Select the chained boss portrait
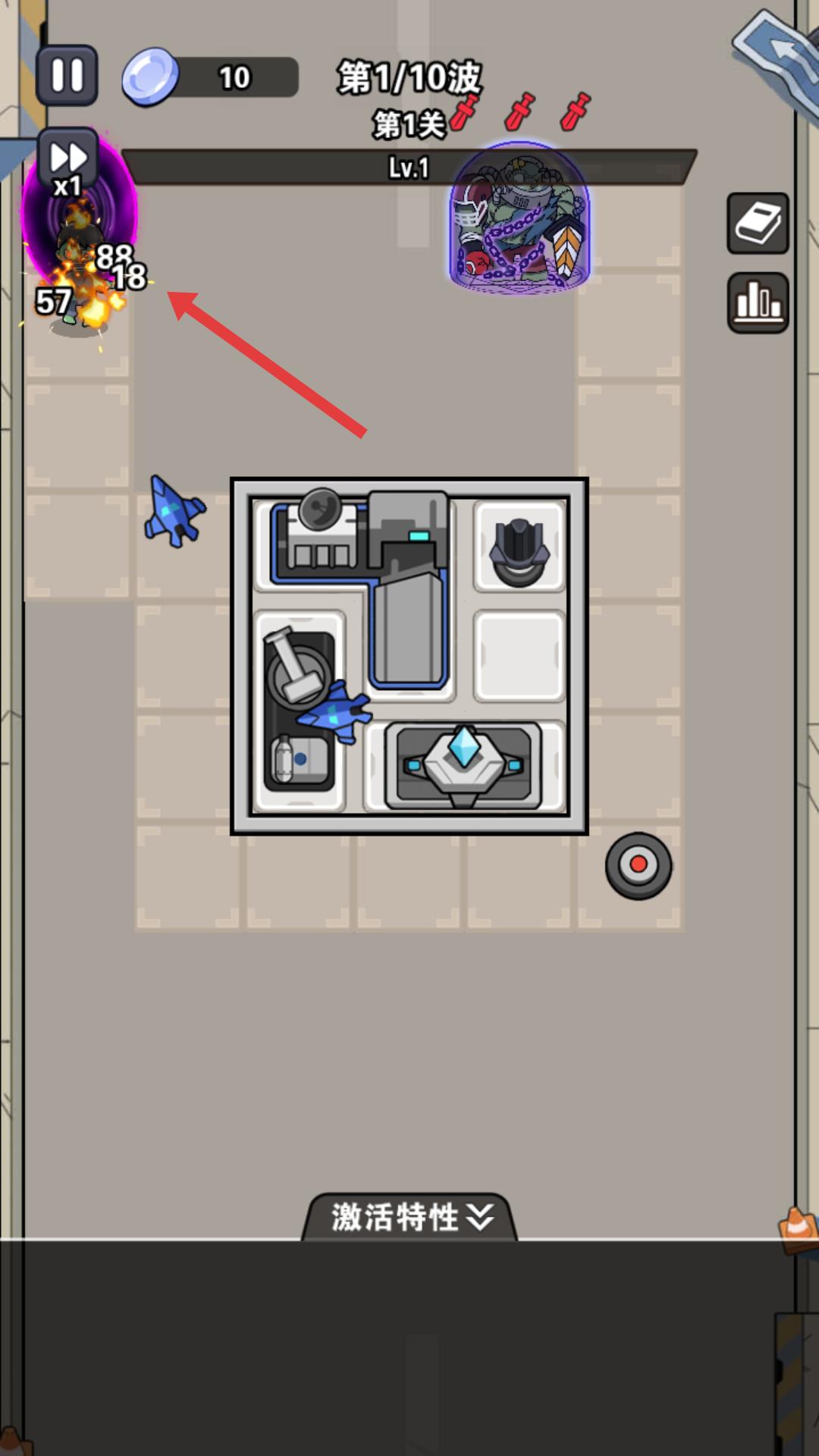819x1456 pixels. point(519,218)
